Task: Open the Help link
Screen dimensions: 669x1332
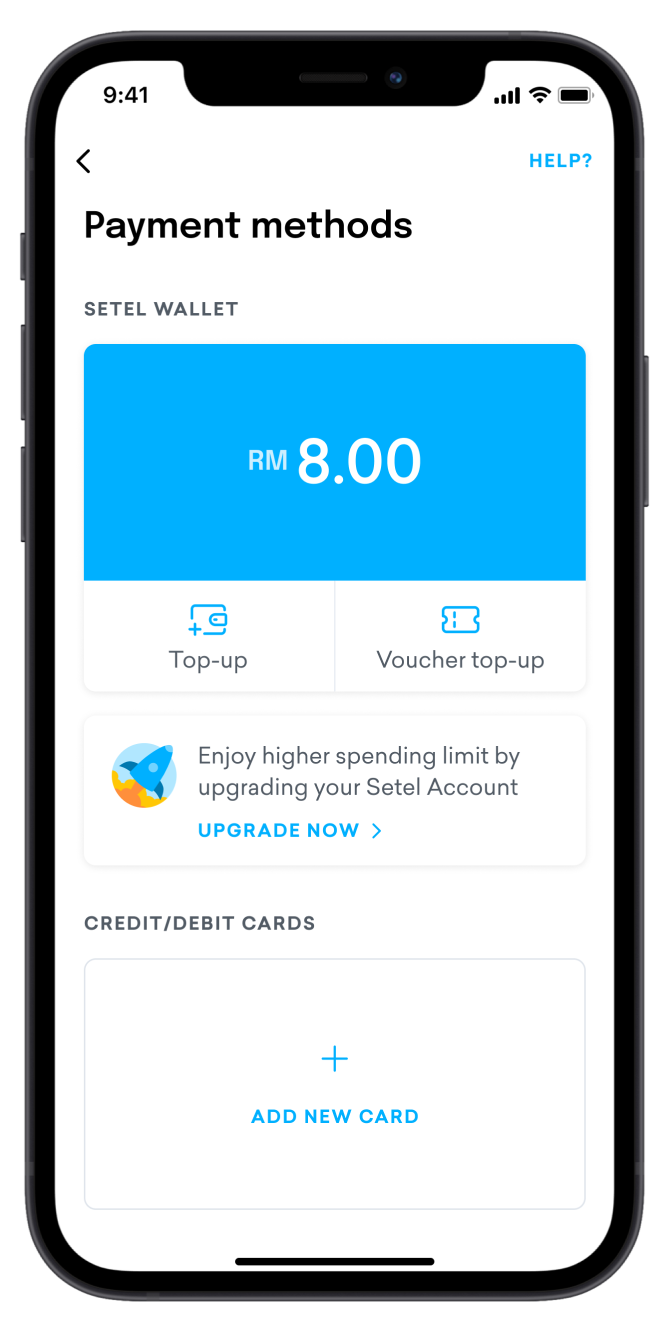Action: (560, 161)
